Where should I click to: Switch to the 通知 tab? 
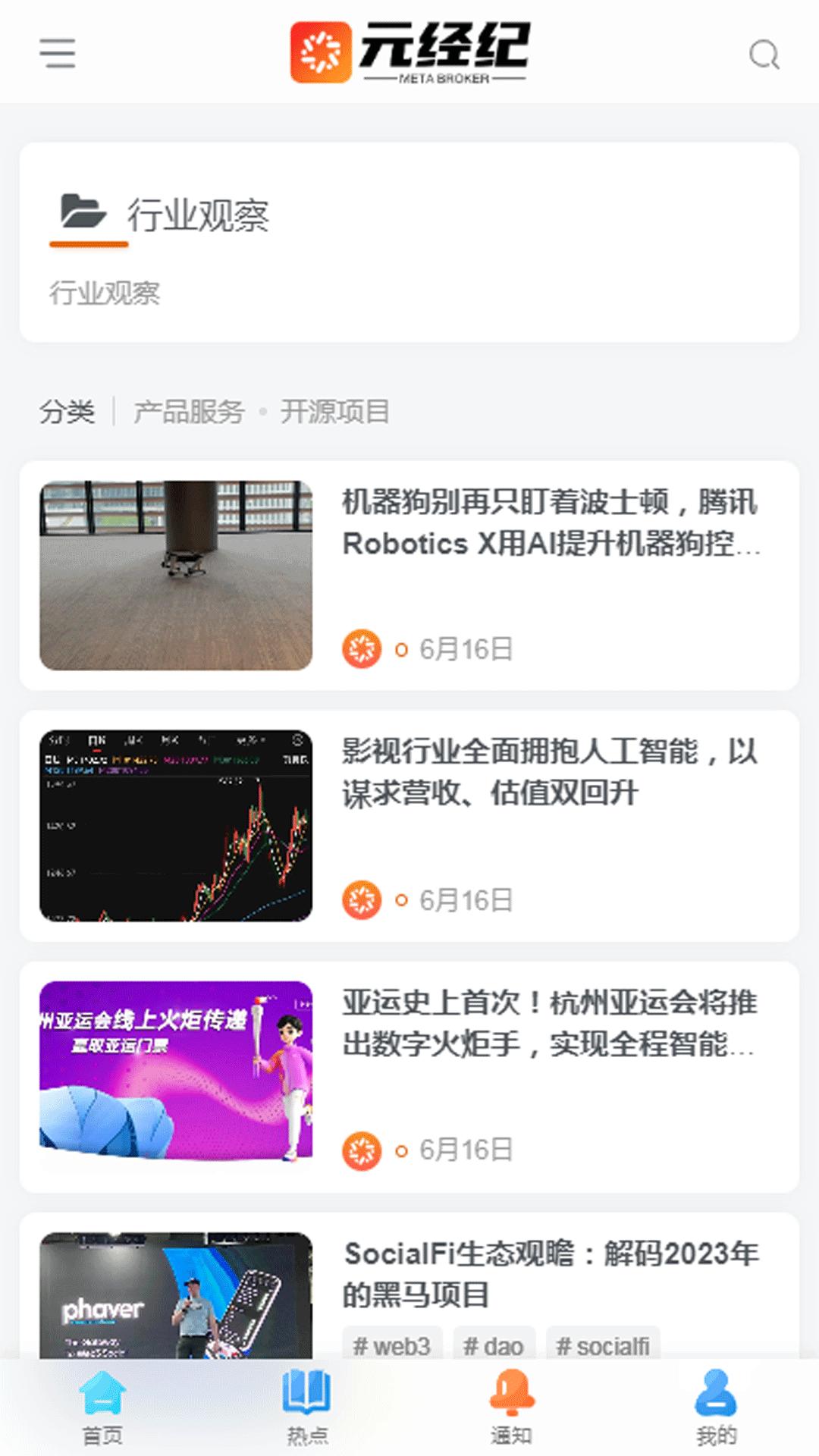pos(512,1407)
